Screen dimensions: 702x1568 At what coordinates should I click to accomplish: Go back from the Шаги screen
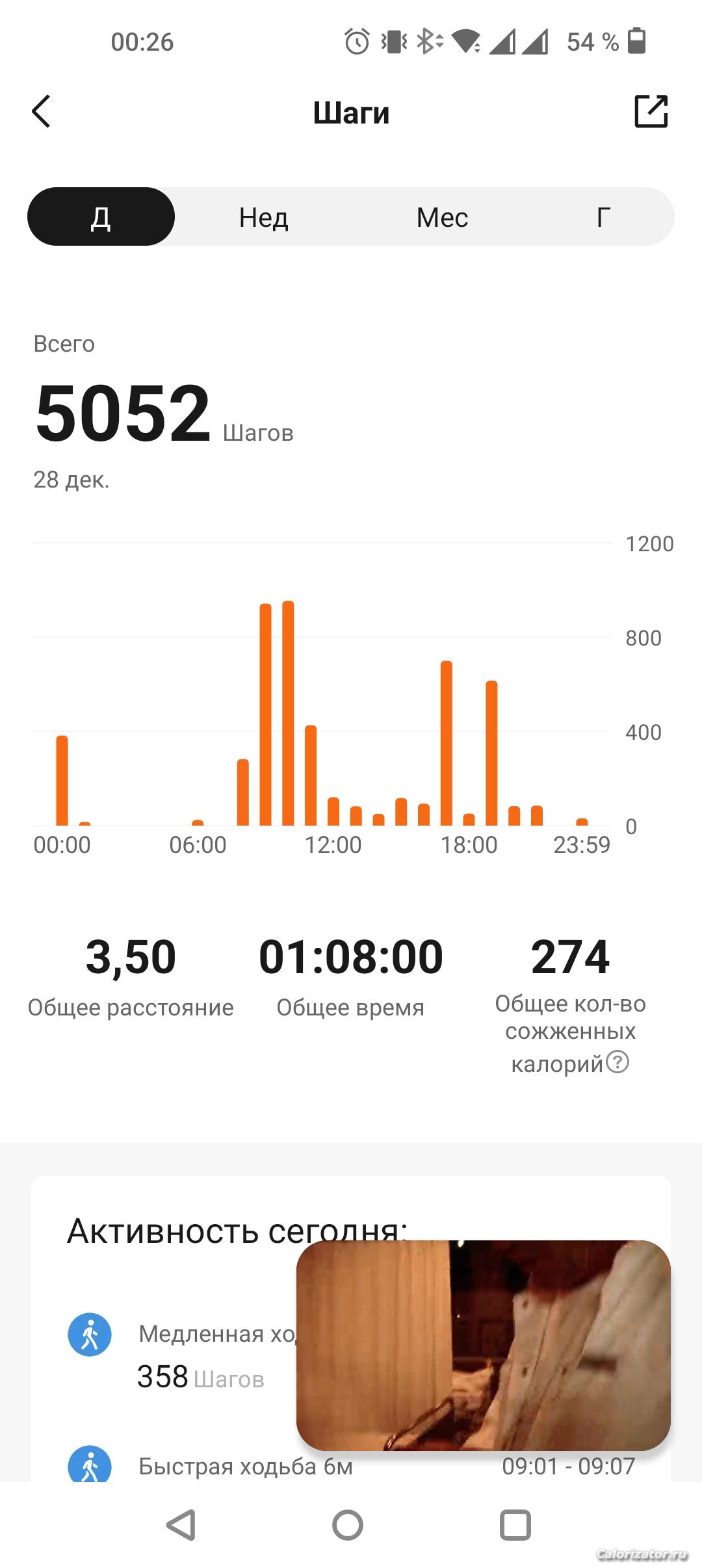[41, 112]
